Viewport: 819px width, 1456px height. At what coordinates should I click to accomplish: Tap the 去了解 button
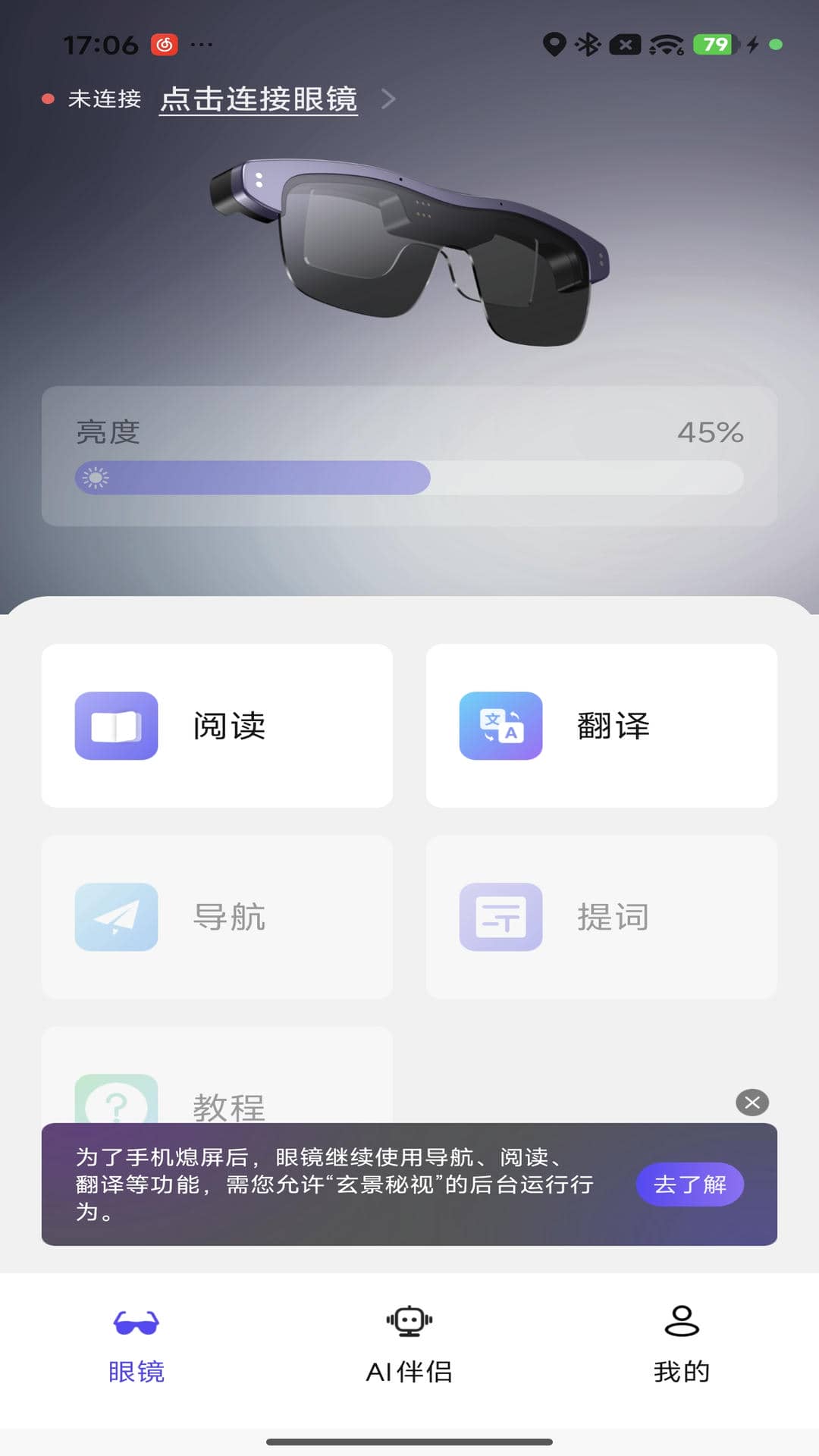(x=690, y=1184)
